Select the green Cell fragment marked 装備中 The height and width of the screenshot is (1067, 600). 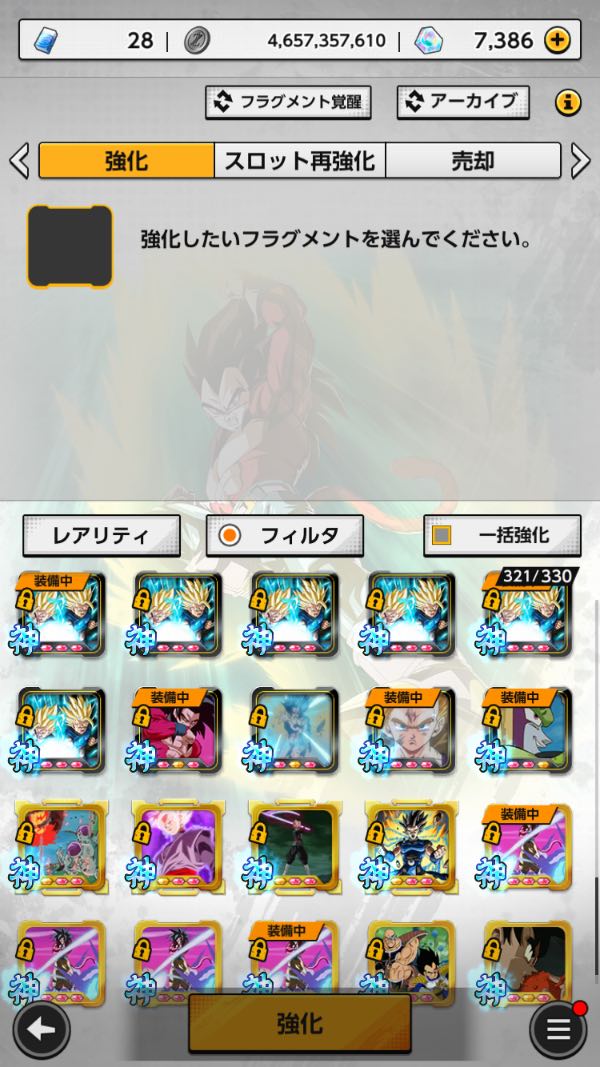525,728
